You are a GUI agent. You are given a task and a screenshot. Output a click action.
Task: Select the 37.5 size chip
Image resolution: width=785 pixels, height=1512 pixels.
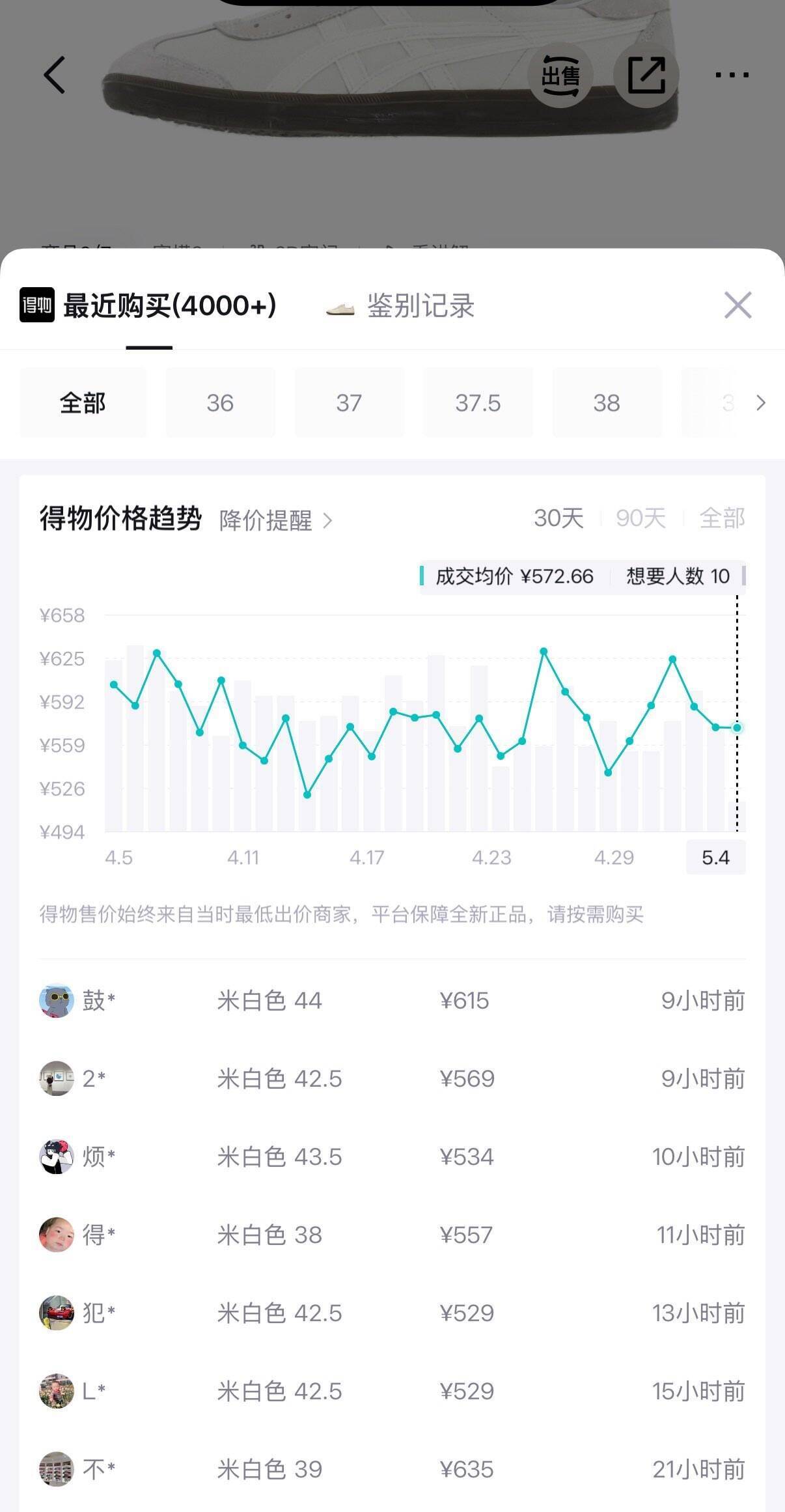[x=478, y=403]
